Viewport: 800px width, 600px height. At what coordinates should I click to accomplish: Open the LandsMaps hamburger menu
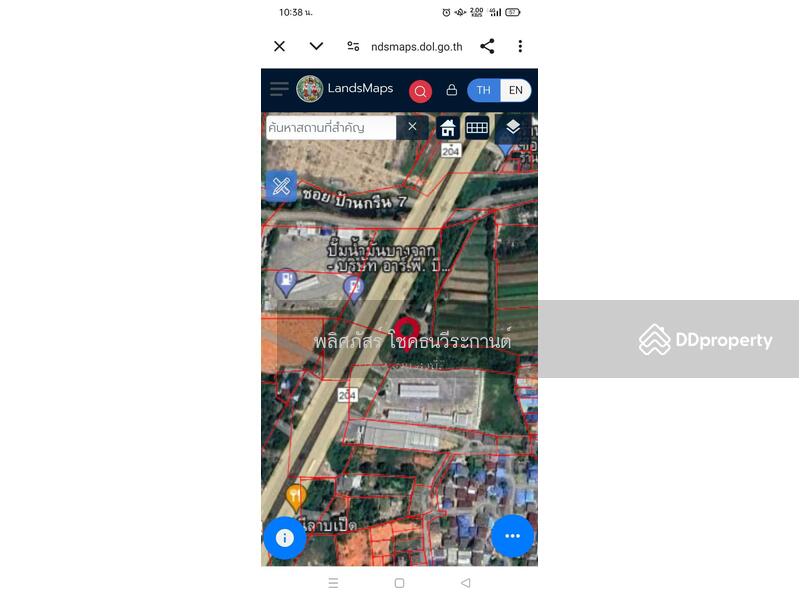click(x=279, y=89)
